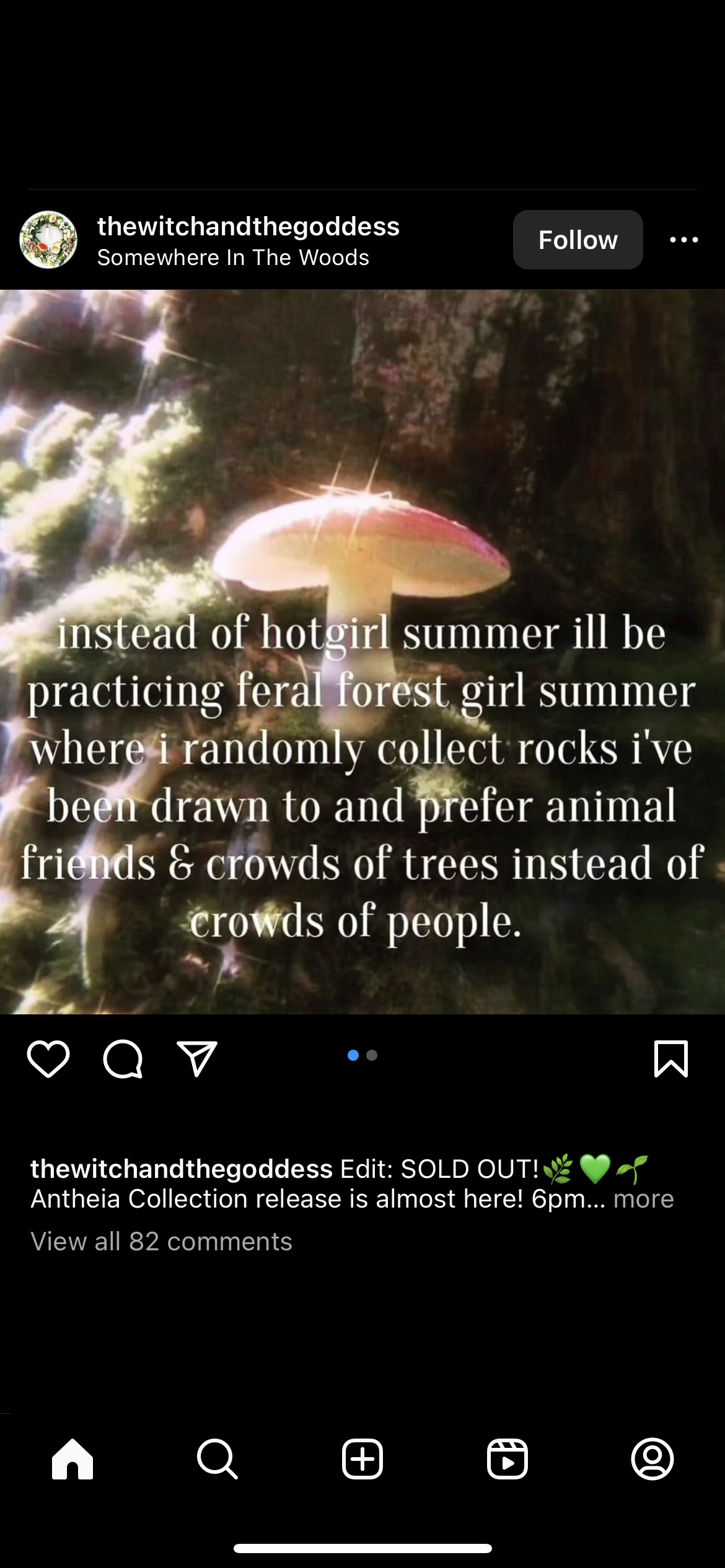Open the Reels tab
This screenshot has width=725, height=1568.
pos(507,1459)
